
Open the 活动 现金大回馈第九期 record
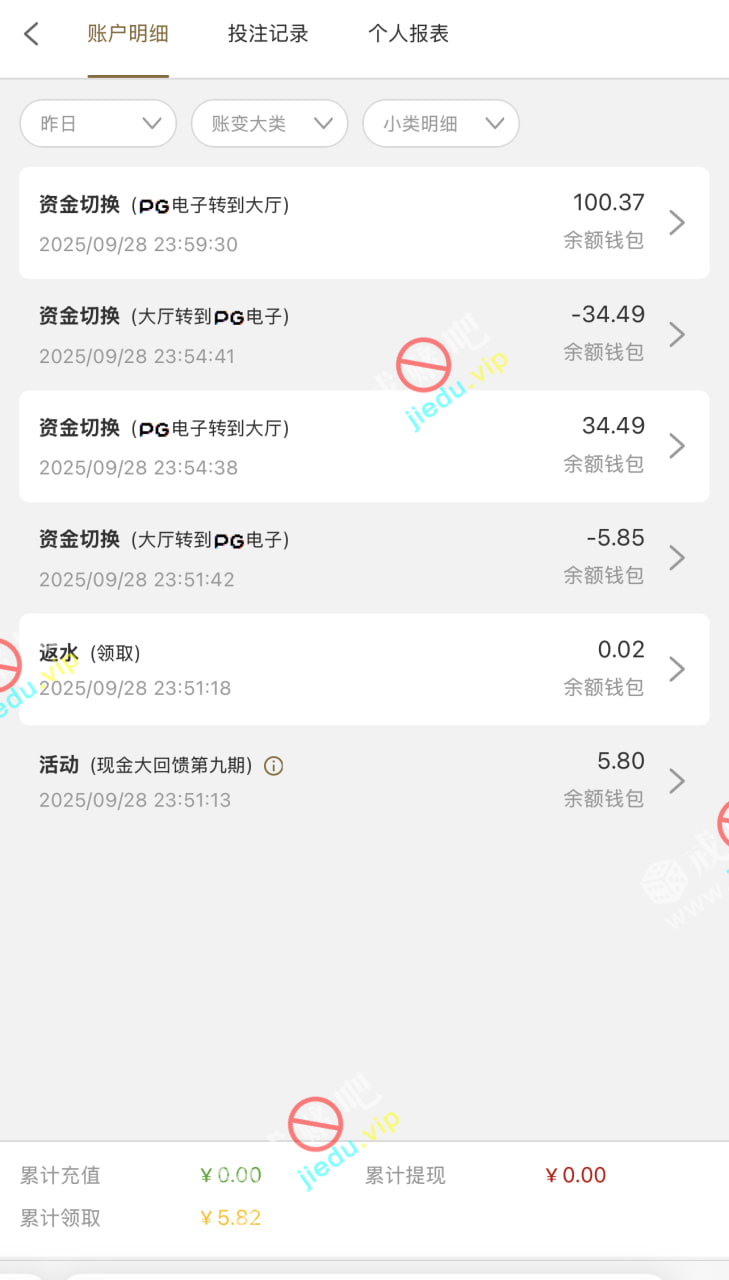point(364,781)
